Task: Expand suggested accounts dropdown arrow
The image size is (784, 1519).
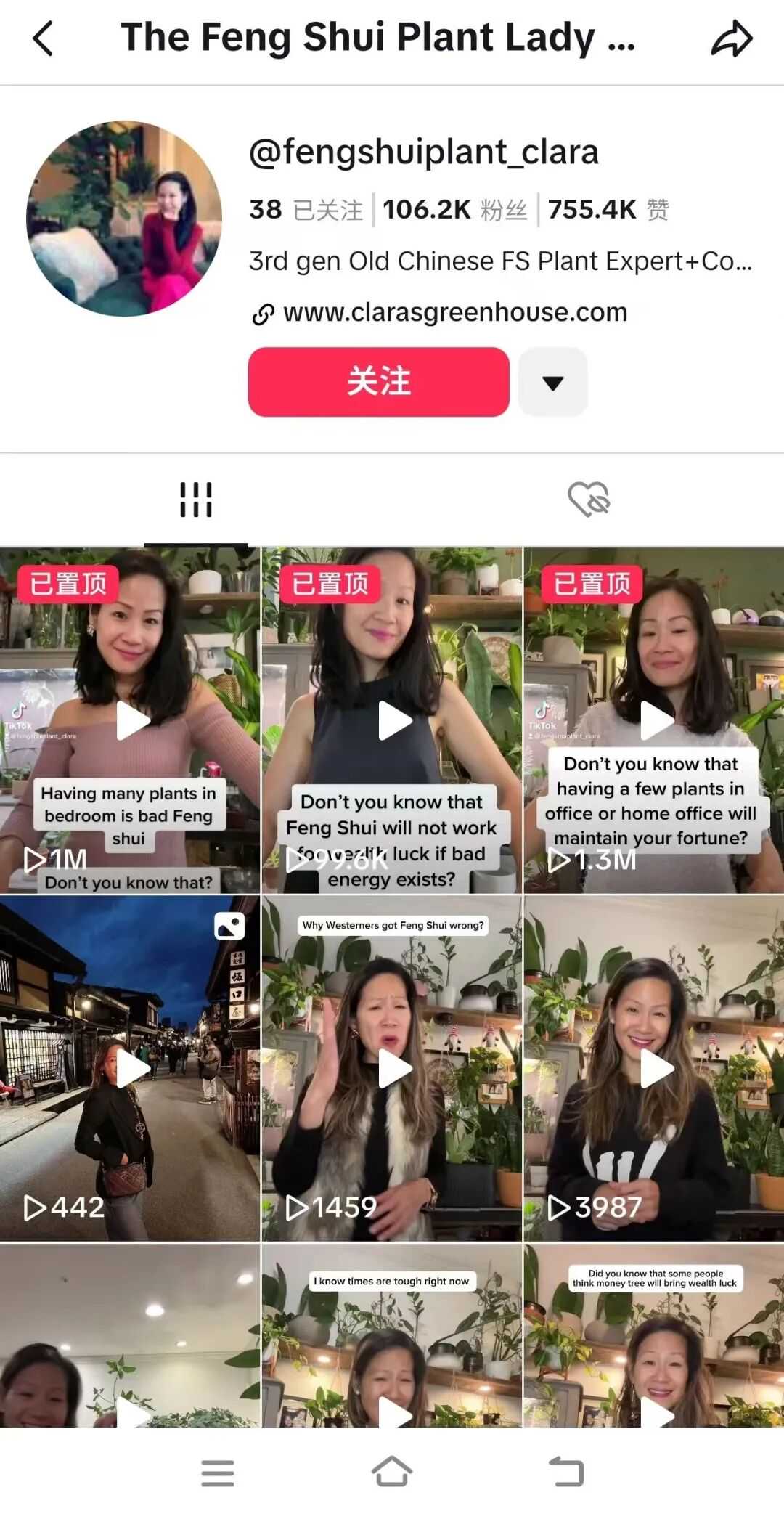Action: click(552, 382)
